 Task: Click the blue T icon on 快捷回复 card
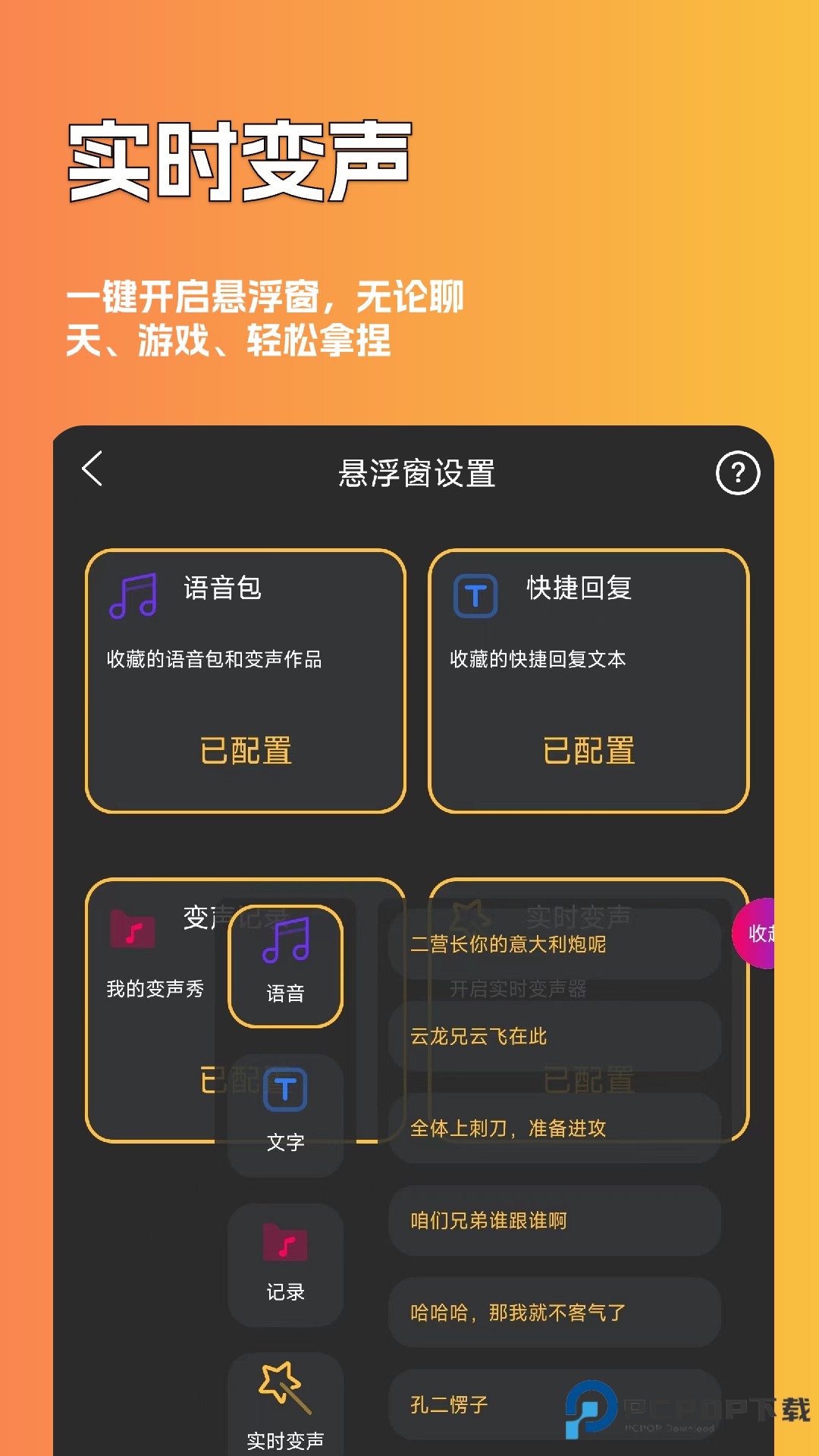tap(475, 595)
